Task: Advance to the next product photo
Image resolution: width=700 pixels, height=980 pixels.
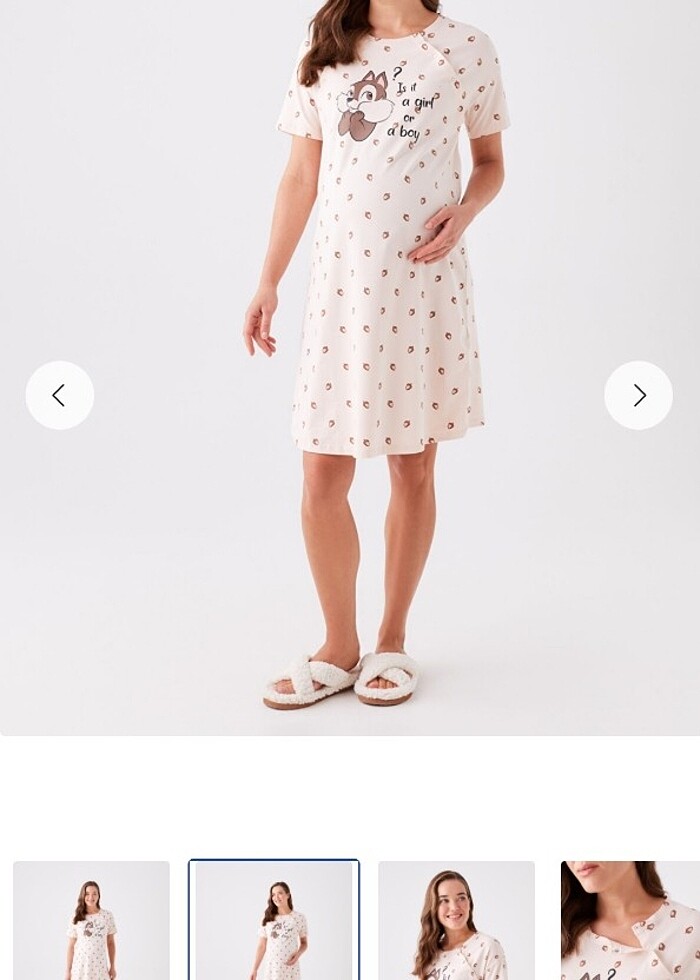Action: coord(638,396)
